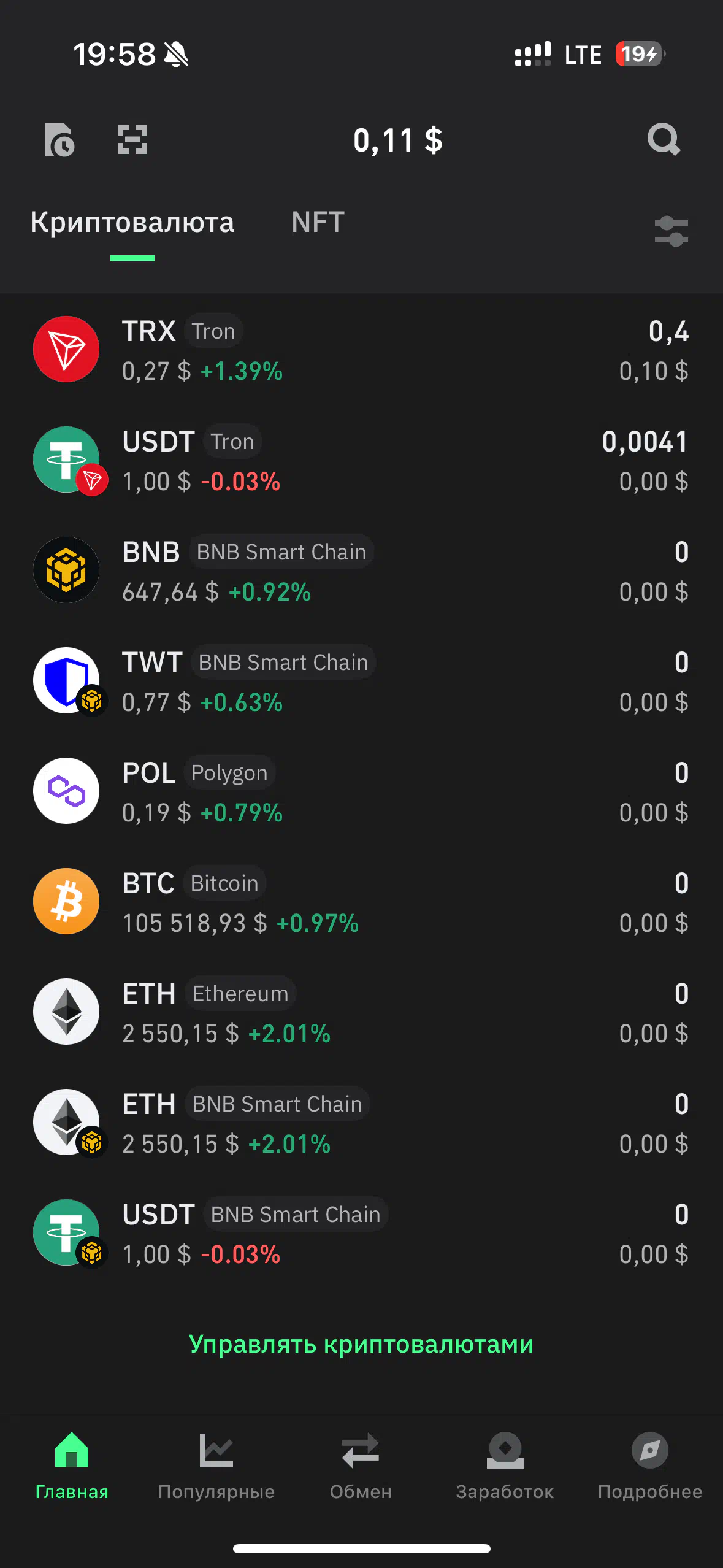Tap Управлять криптовалютами link
The width and height of the screenshot is (723, 1568).
tap(361, 1344)
